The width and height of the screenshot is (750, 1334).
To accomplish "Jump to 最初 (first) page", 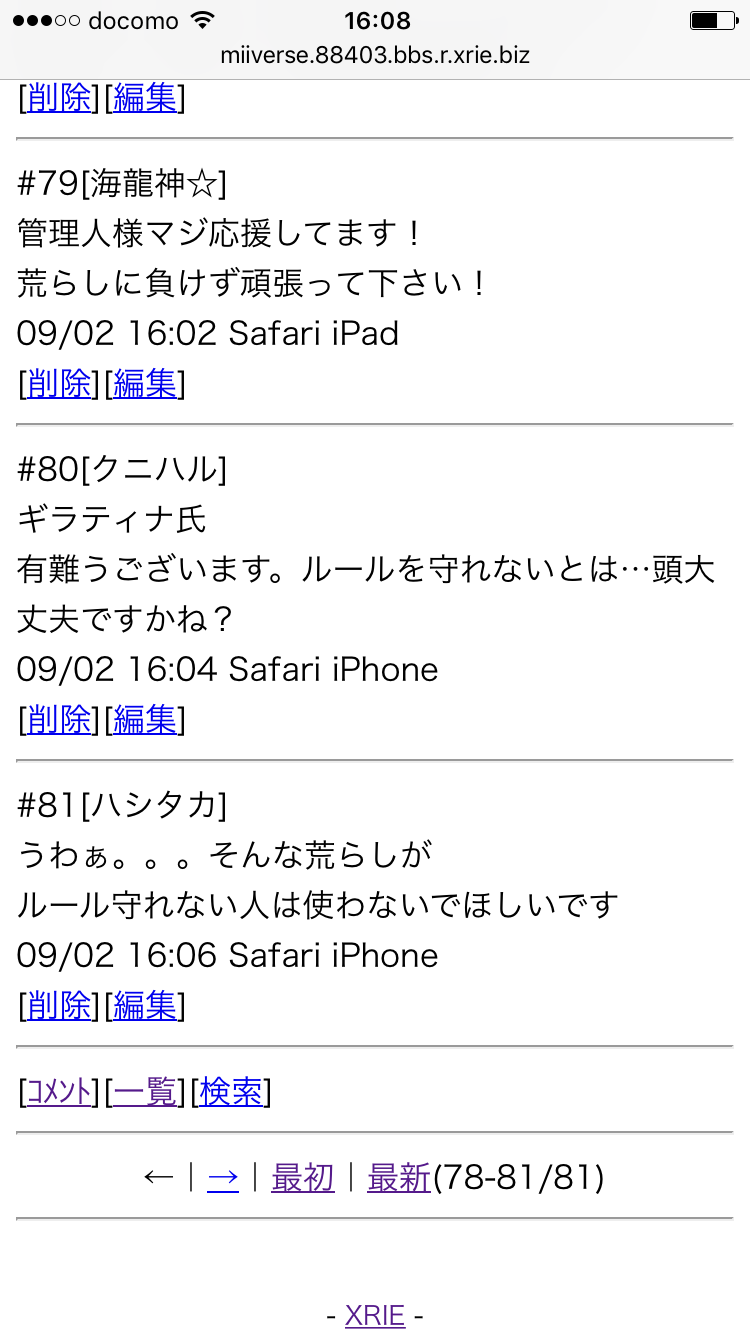I will coord(303,1178).
